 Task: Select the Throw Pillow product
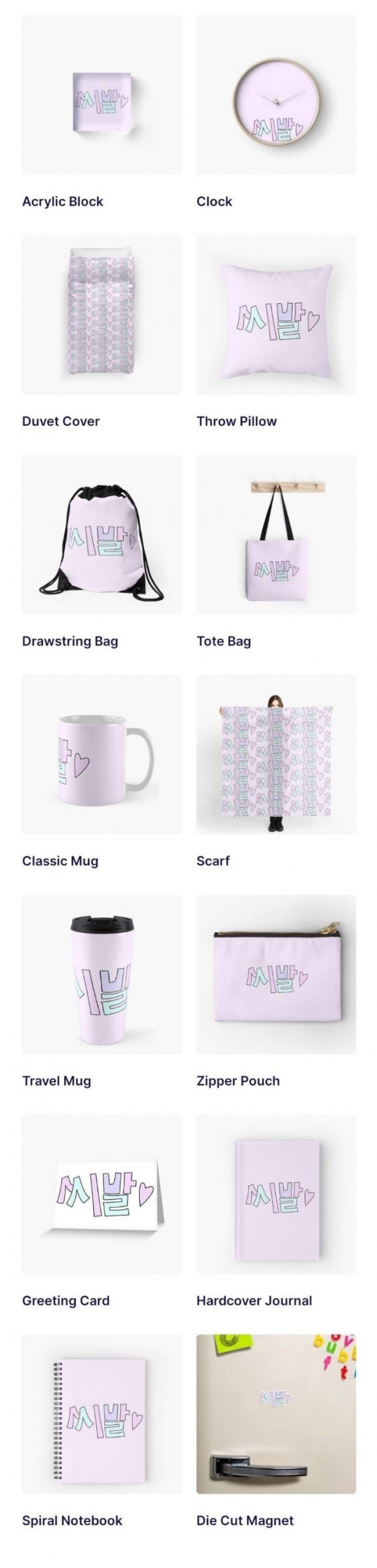[276, 315]
